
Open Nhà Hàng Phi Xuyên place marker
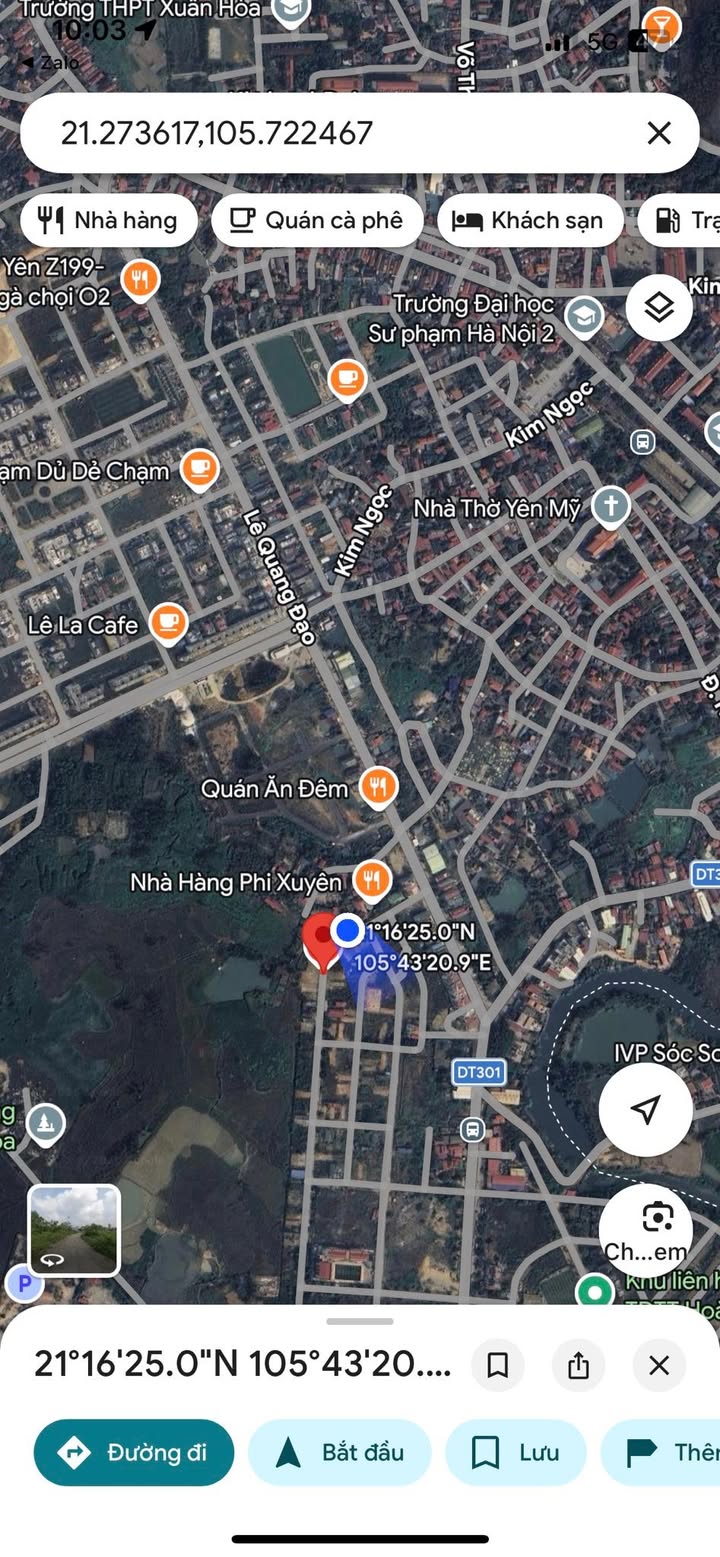(372, 880)
